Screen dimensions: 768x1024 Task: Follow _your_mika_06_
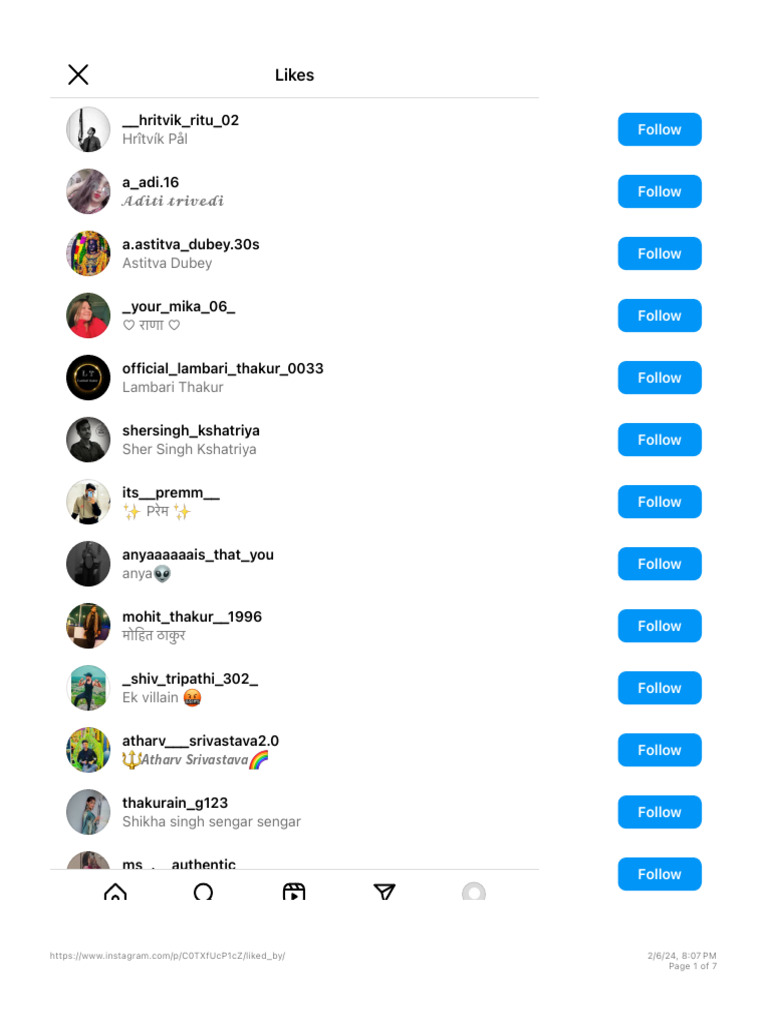(x=660, y=315)
